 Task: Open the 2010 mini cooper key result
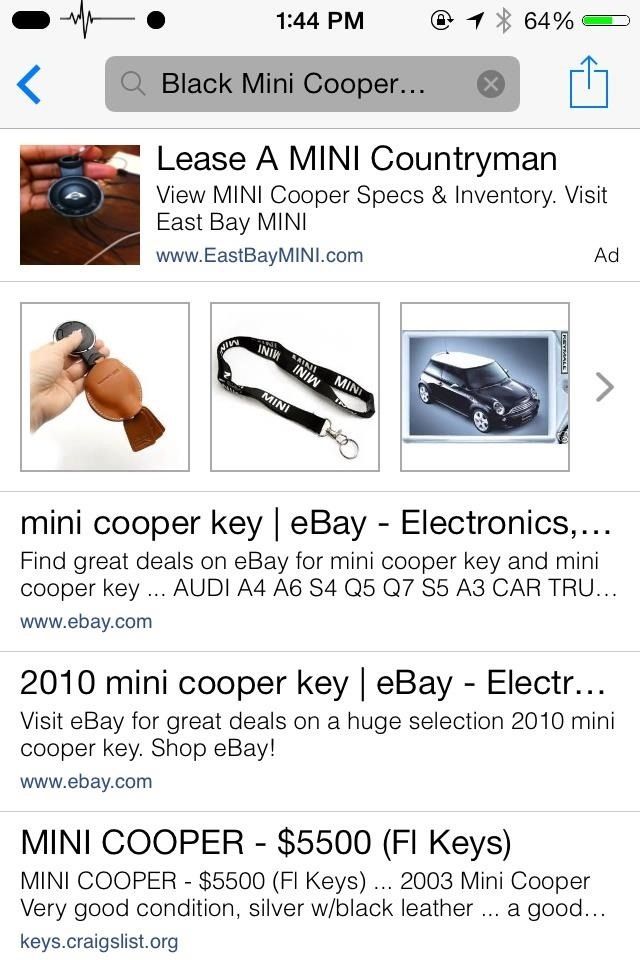point(312,683)
